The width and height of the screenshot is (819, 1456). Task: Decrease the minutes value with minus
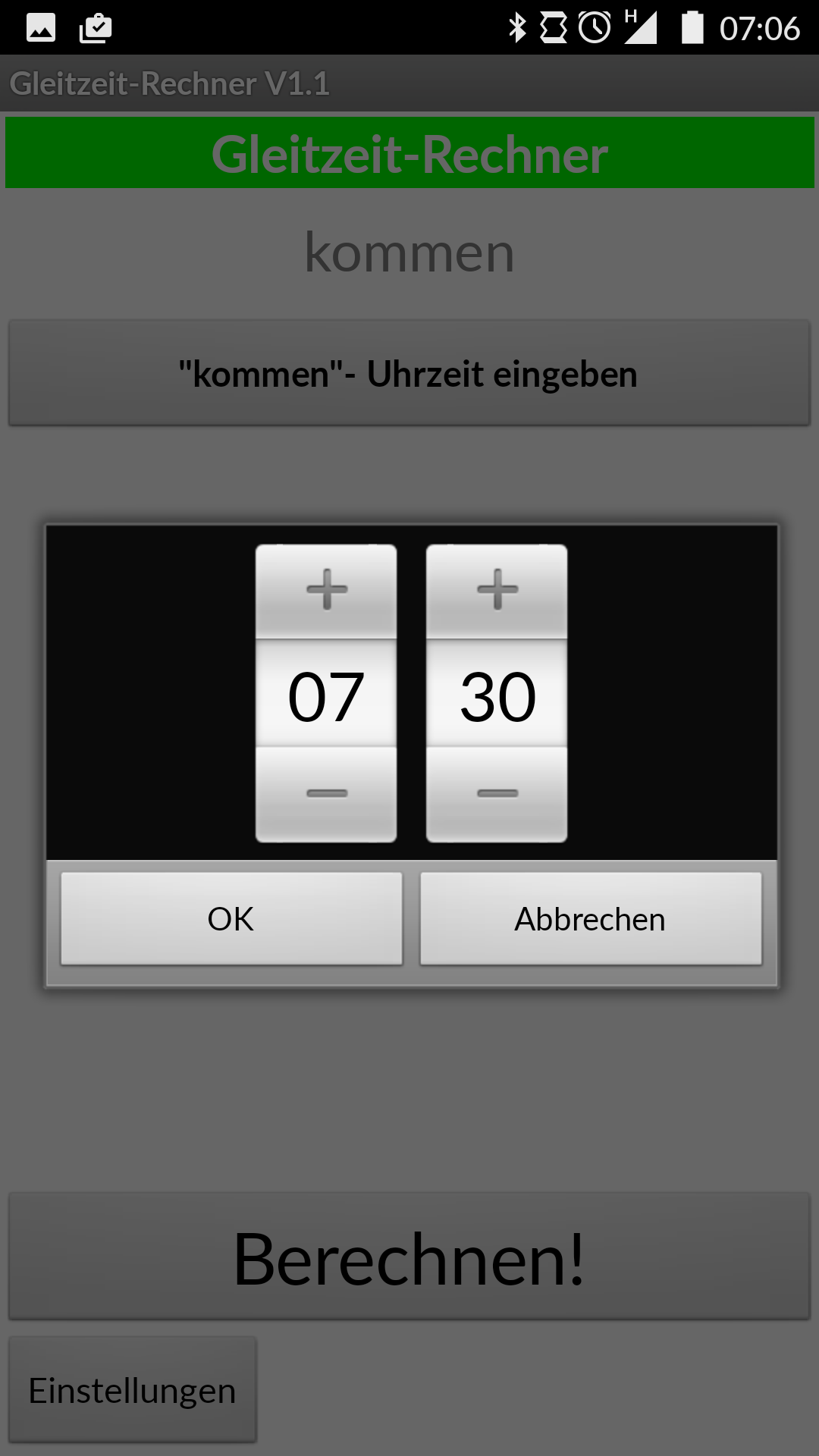click(497, 793)
